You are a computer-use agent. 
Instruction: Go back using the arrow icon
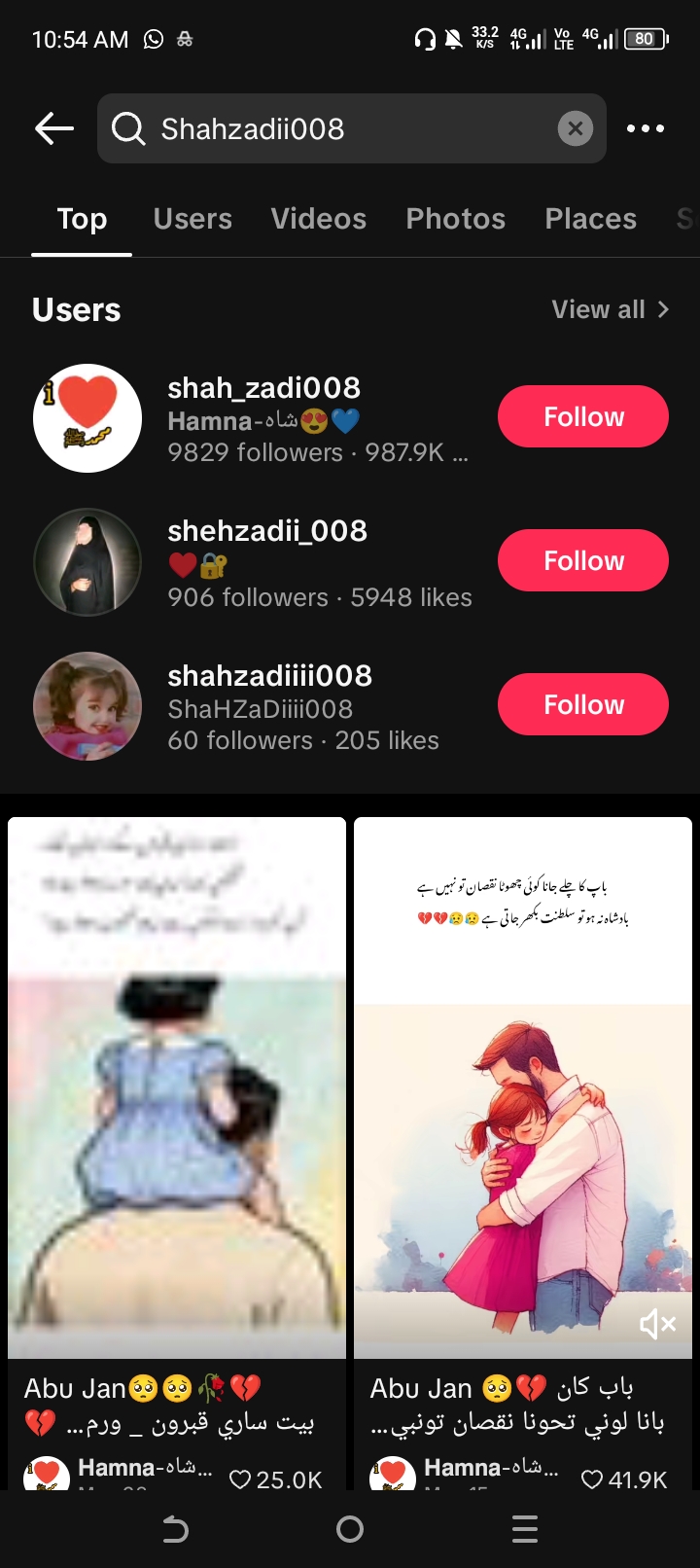[x=54, y=128]
